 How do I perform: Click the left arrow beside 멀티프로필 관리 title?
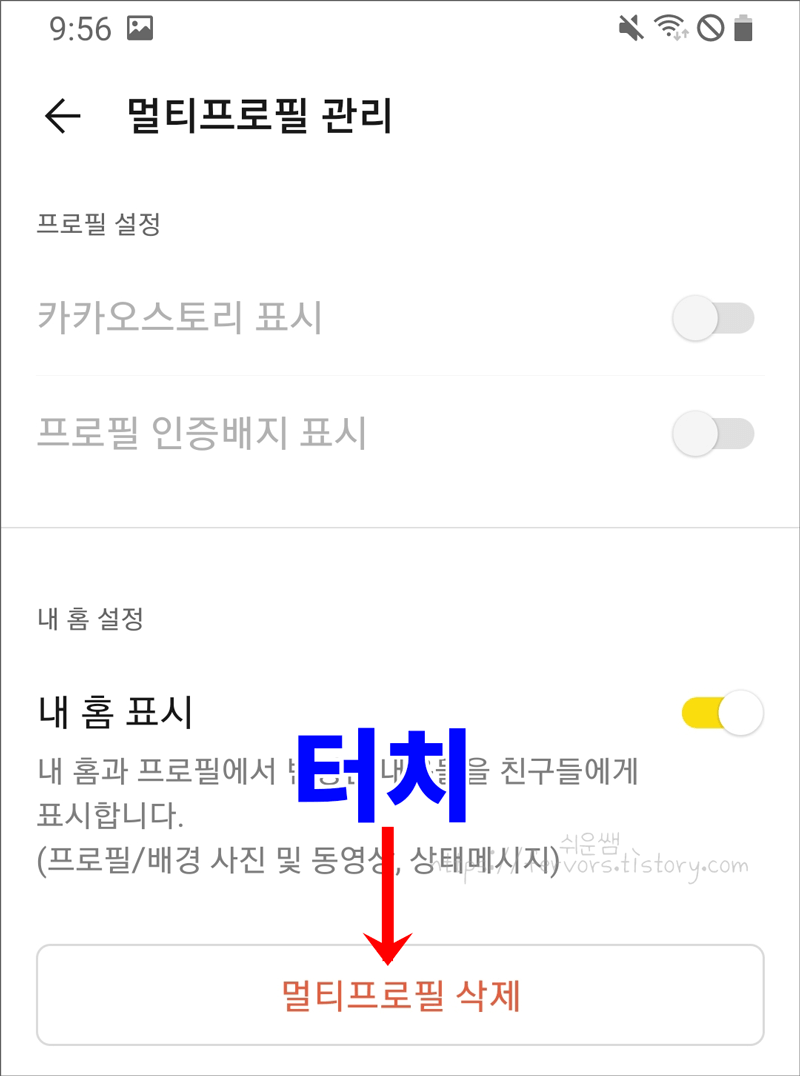pos(62,117)
